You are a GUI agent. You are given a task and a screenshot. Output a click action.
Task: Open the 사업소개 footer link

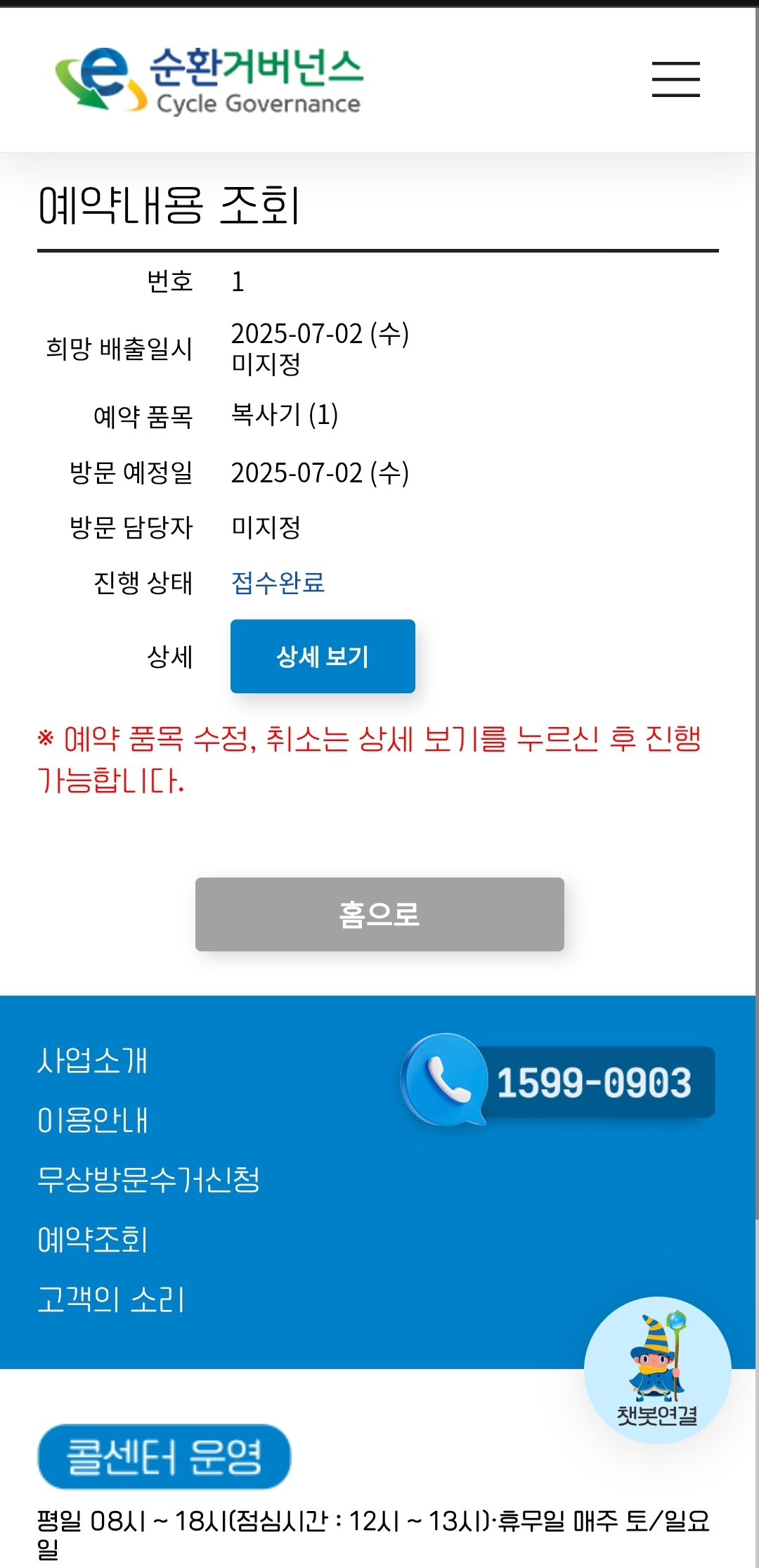tap(92, 1060)
